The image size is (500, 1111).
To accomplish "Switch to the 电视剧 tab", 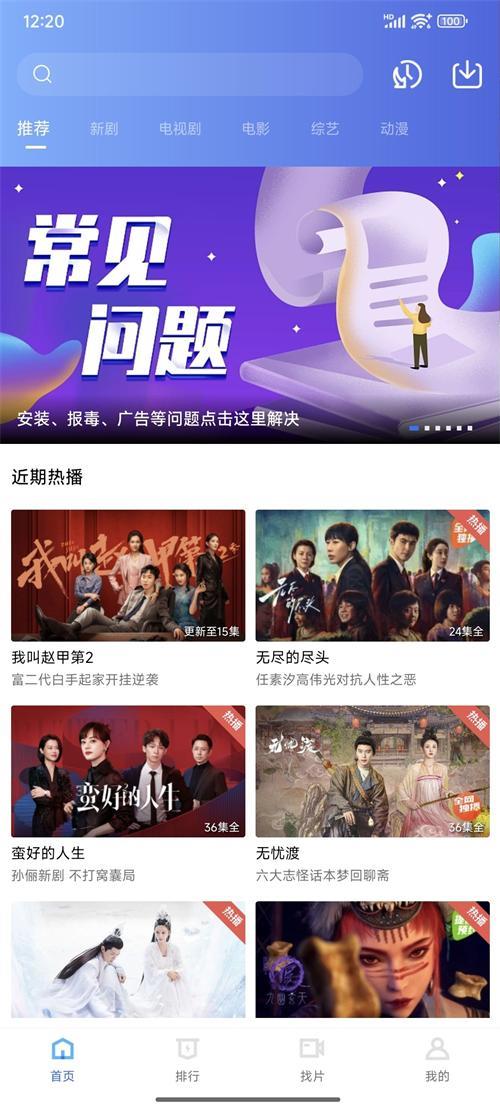I will pos(180,129).
